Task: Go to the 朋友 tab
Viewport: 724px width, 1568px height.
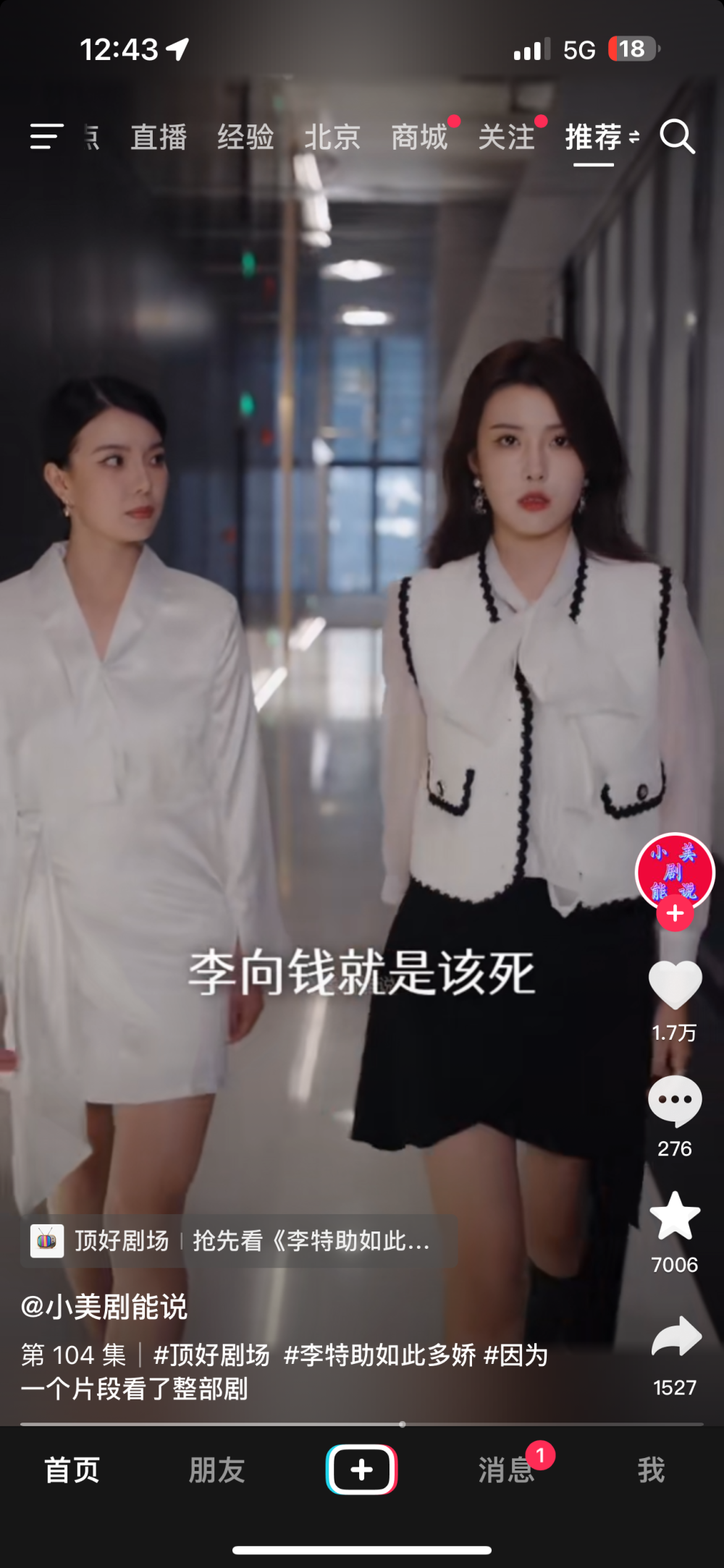Action: tap(216, 1470)
